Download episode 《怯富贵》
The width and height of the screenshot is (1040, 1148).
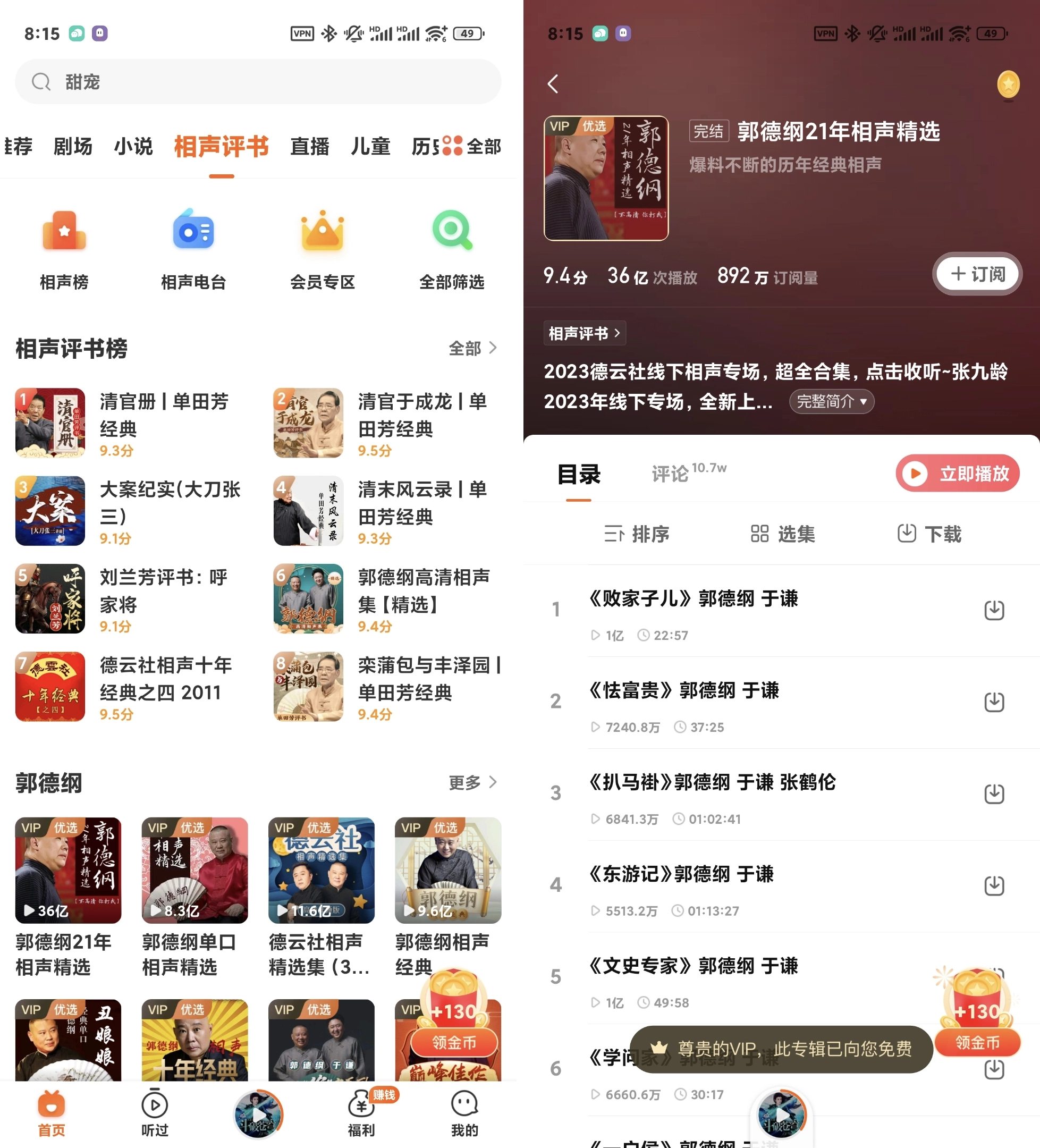coord(994,702)
